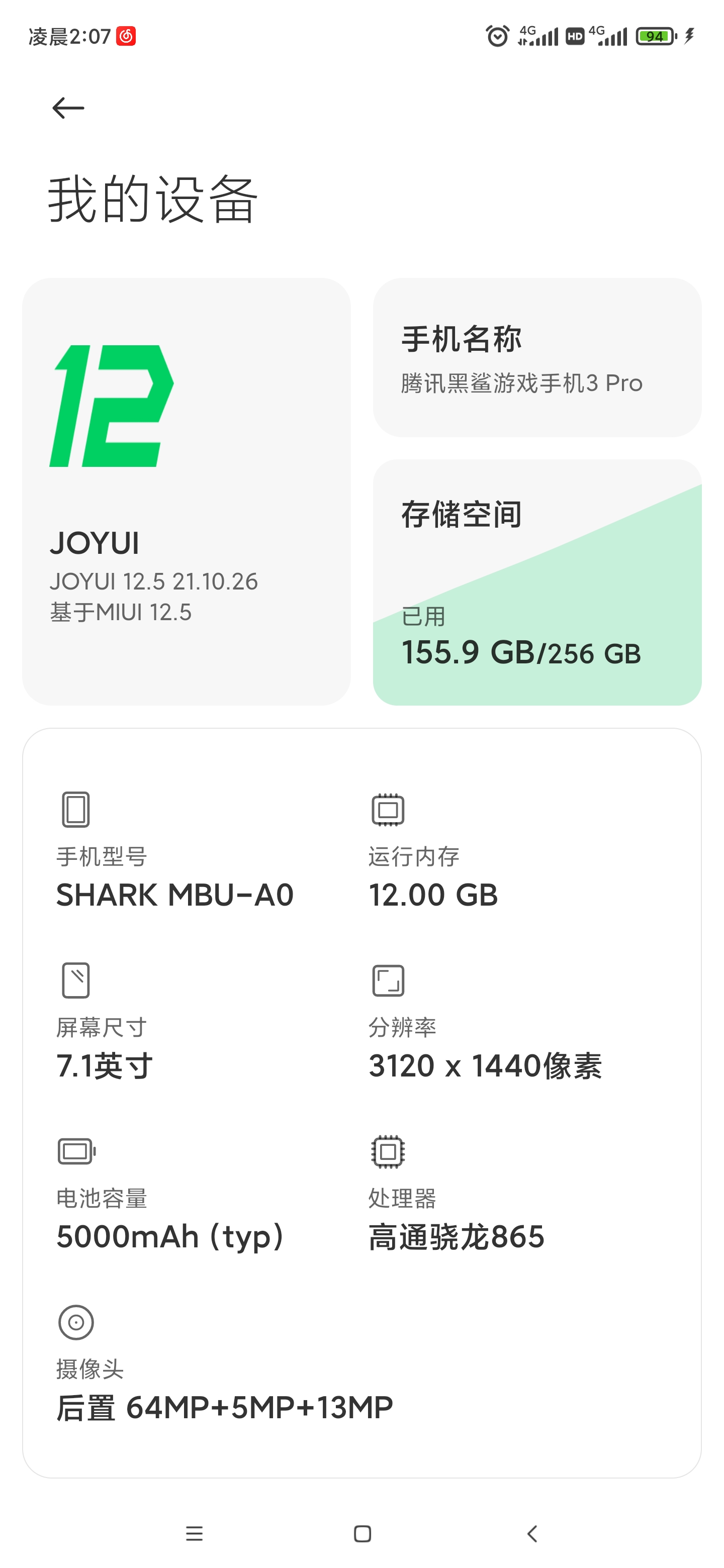Open the 存储空间 storage card
Image resolution: width=724 pixels, height=1568 pixels.
(537, 582)
